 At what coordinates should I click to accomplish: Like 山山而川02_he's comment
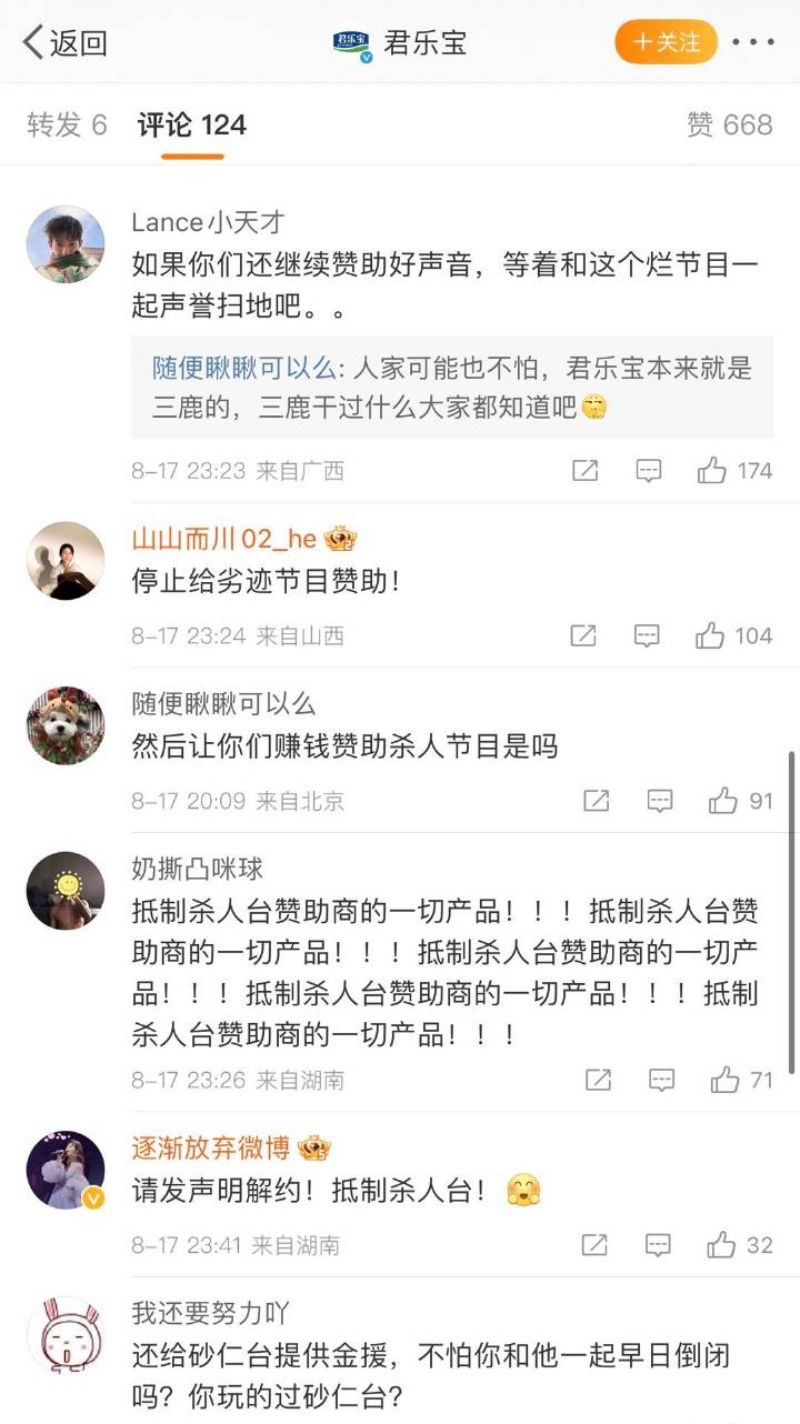coord(710,635)
